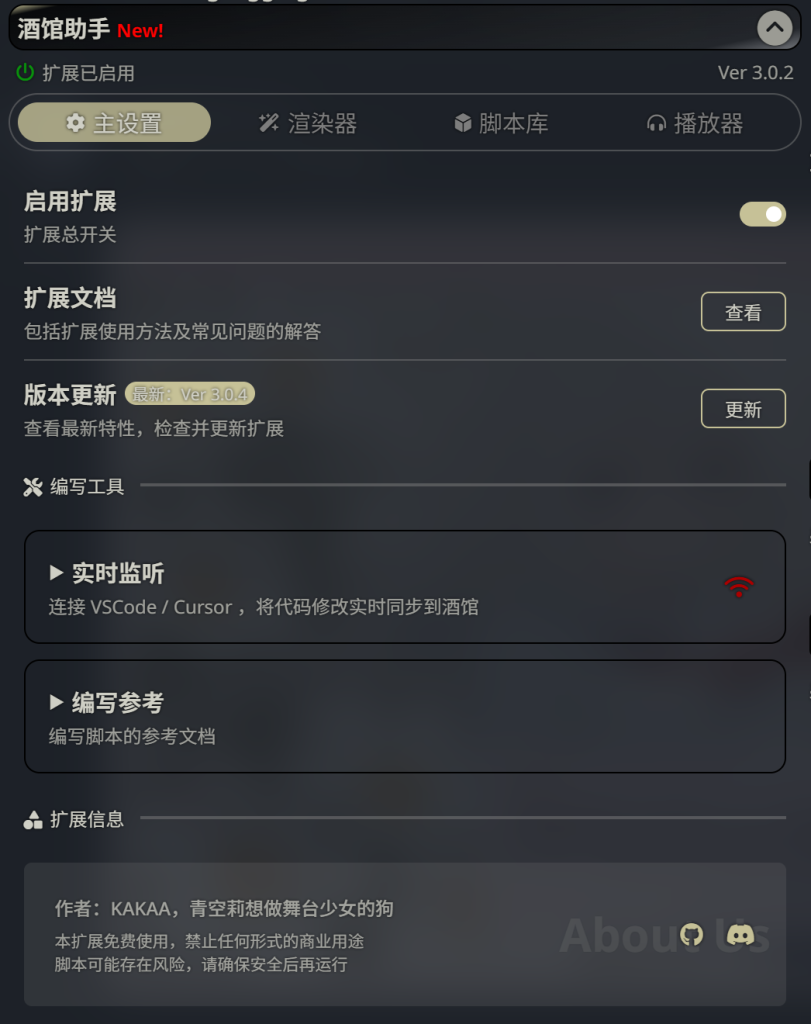The height and width of the screenshot is (1024, 811).
Task: Toggle the 启用扩展 switch off
Action: pos(762,214)
